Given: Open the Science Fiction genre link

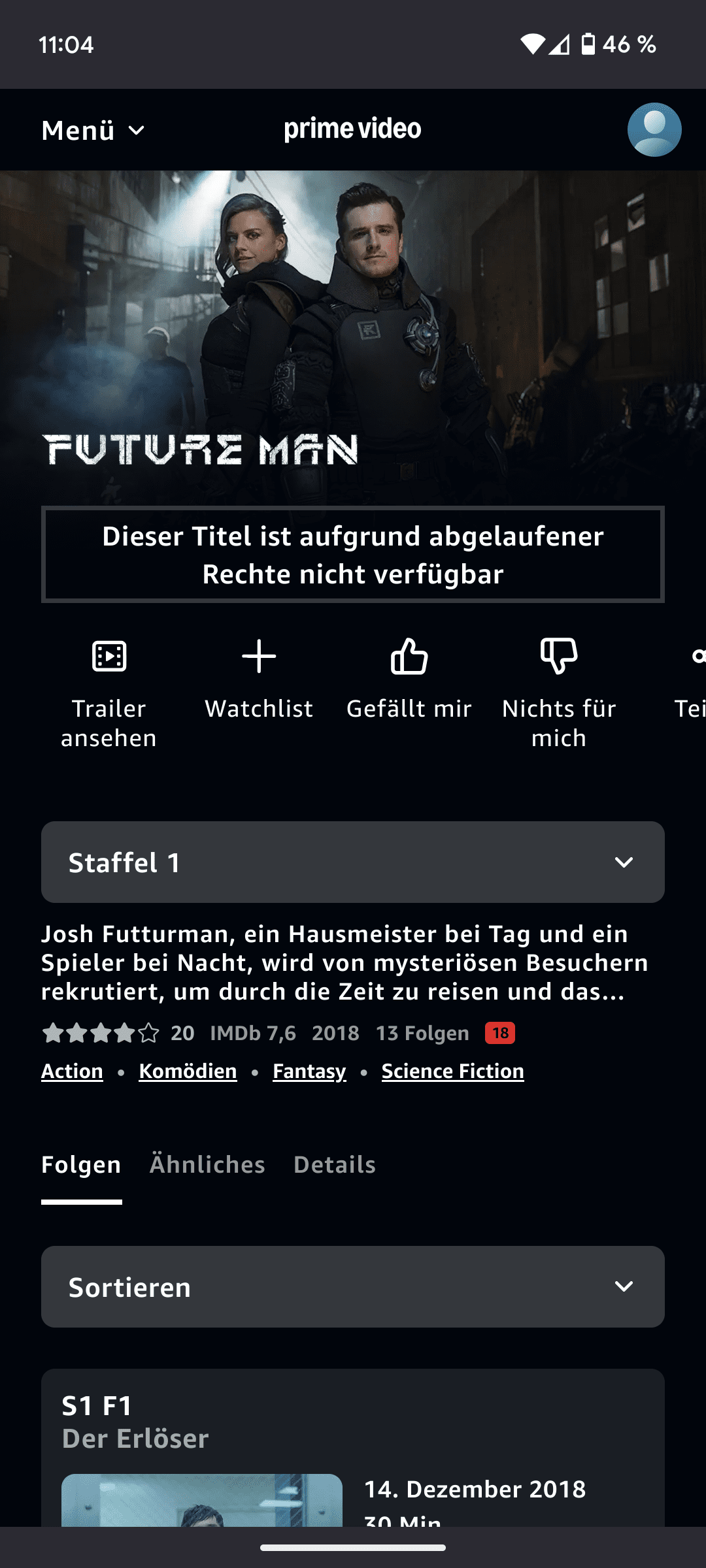Looking at the screenshot, I should pyautogui.click(x=452, y=1071).
